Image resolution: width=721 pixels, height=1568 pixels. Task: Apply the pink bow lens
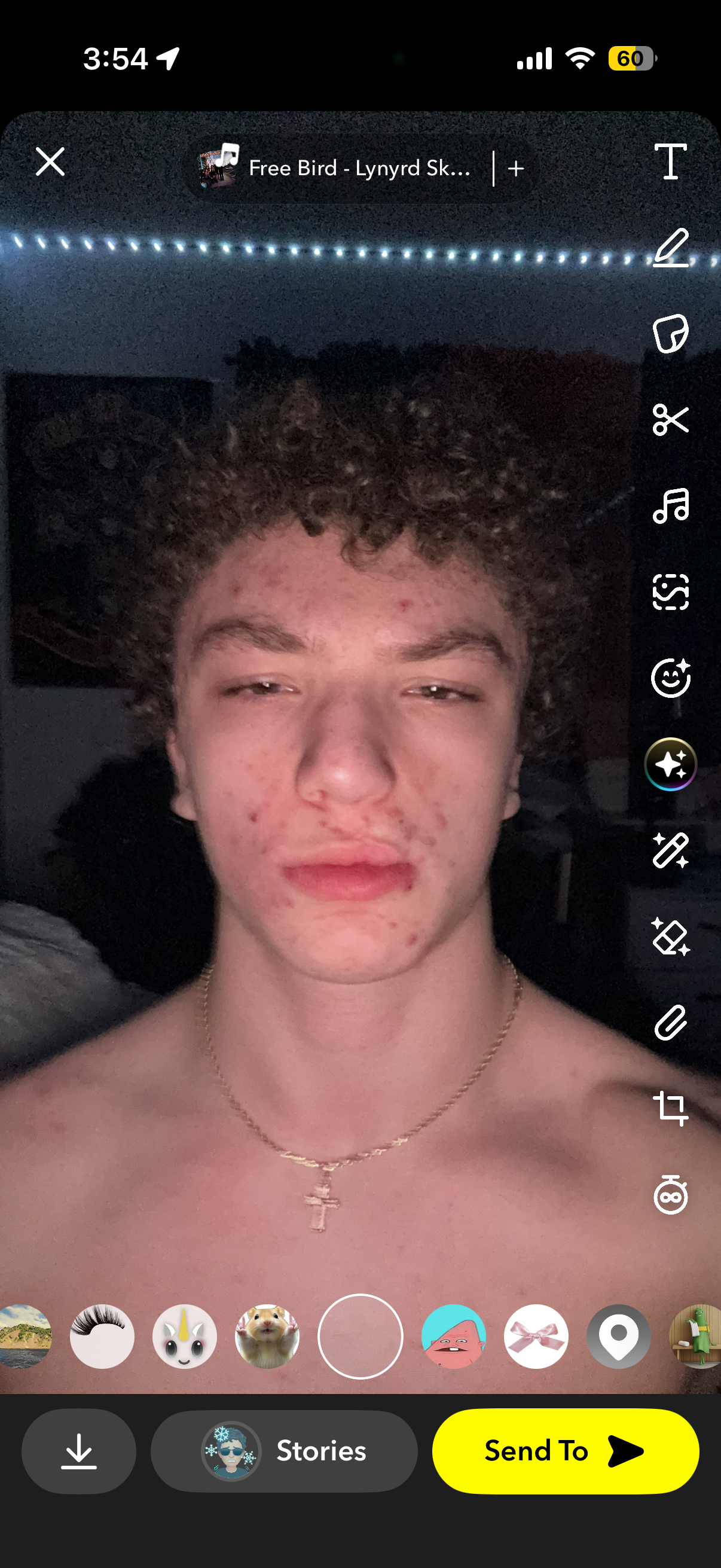(x=536, y=1337)
